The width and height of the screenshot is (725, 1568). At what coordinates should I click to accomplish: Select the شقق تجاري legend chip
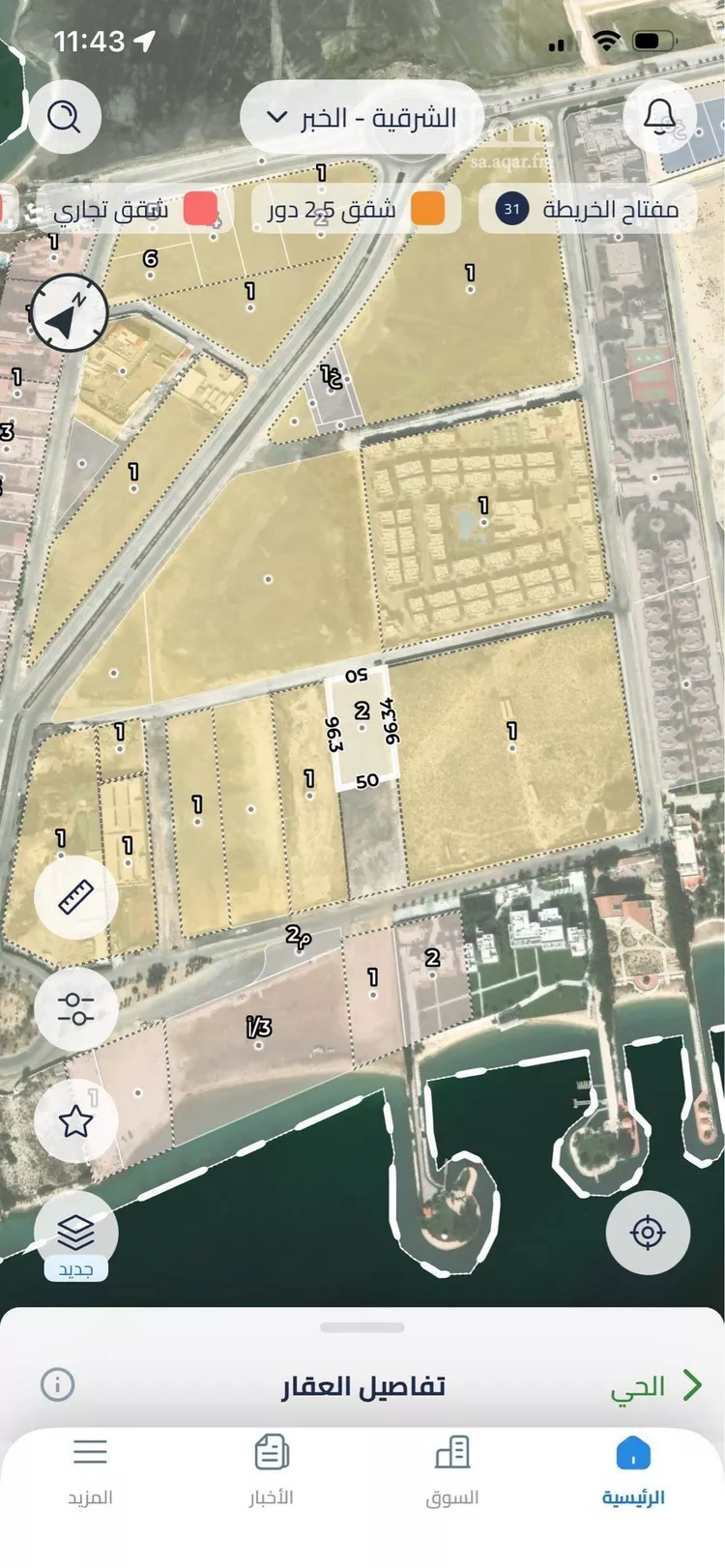130,210
